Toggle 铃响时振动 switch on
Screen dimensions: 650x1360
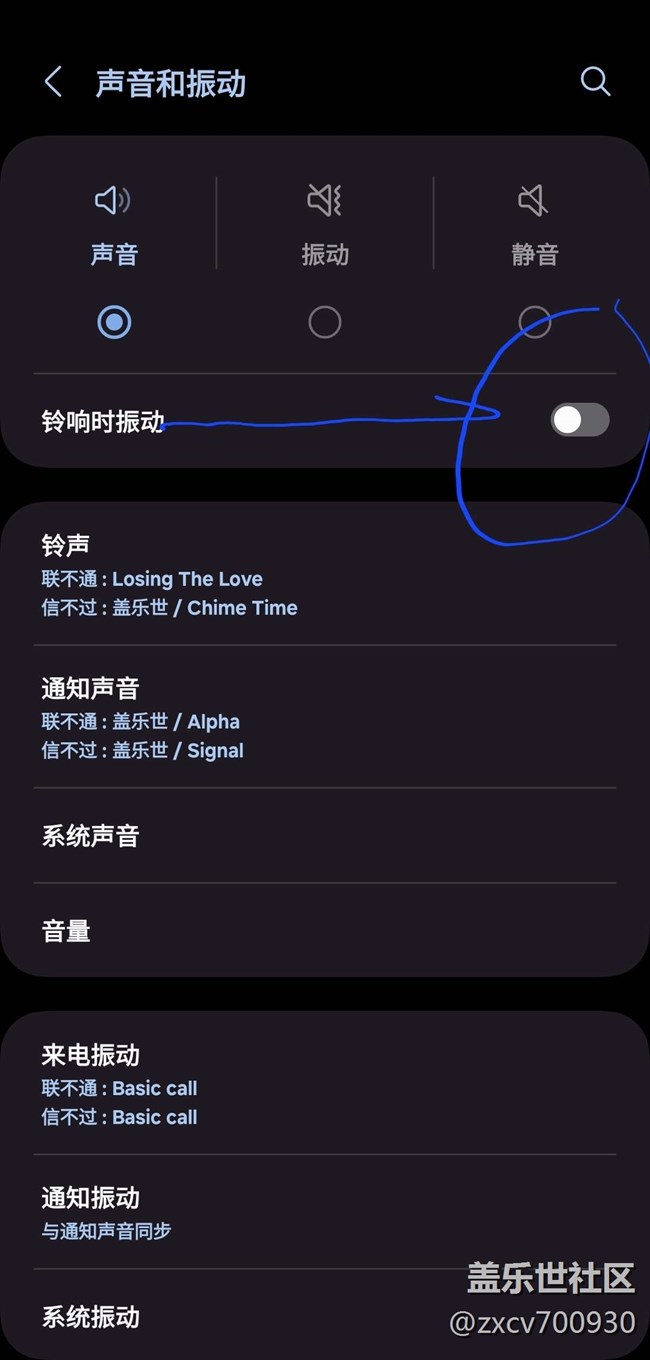579,420
